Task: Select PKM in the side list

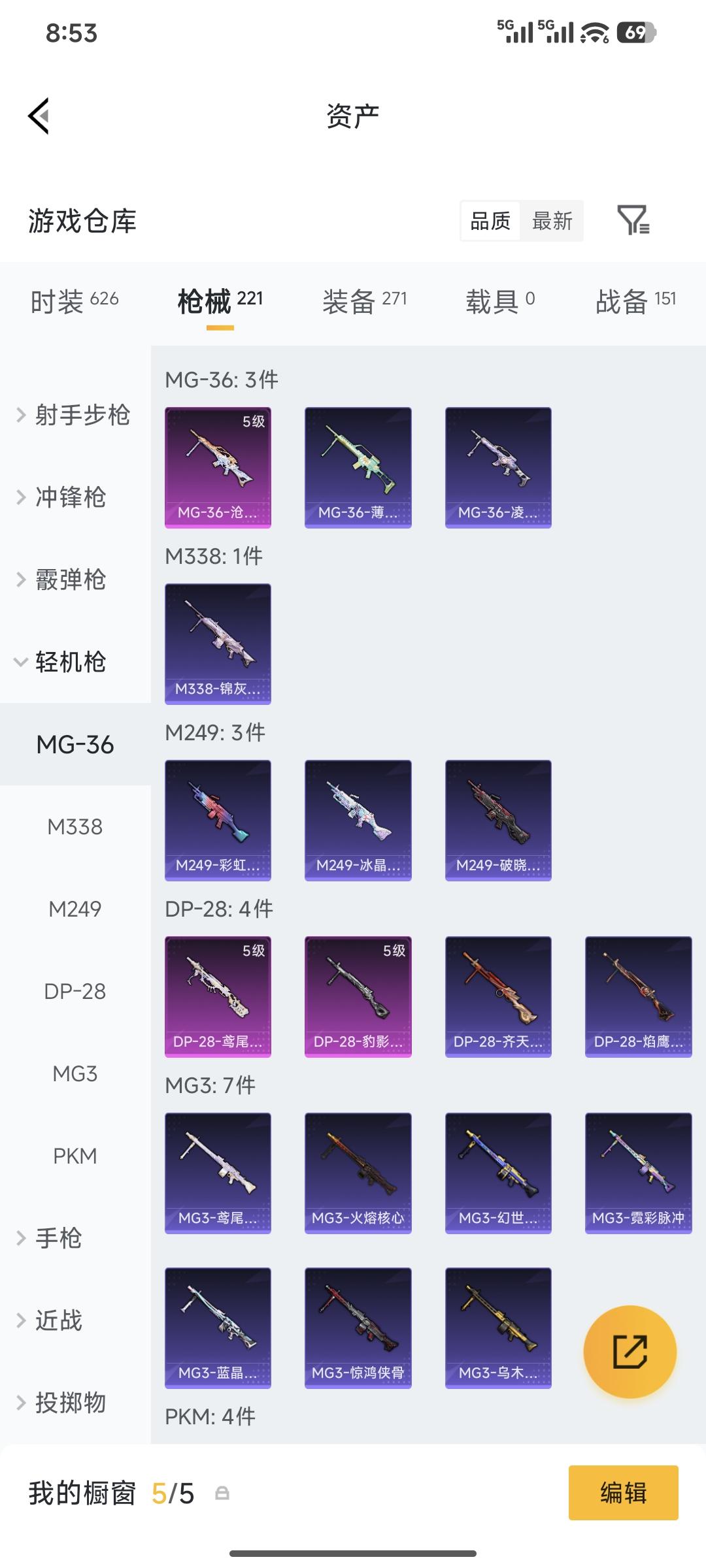Action: [x=75, y=1156]
